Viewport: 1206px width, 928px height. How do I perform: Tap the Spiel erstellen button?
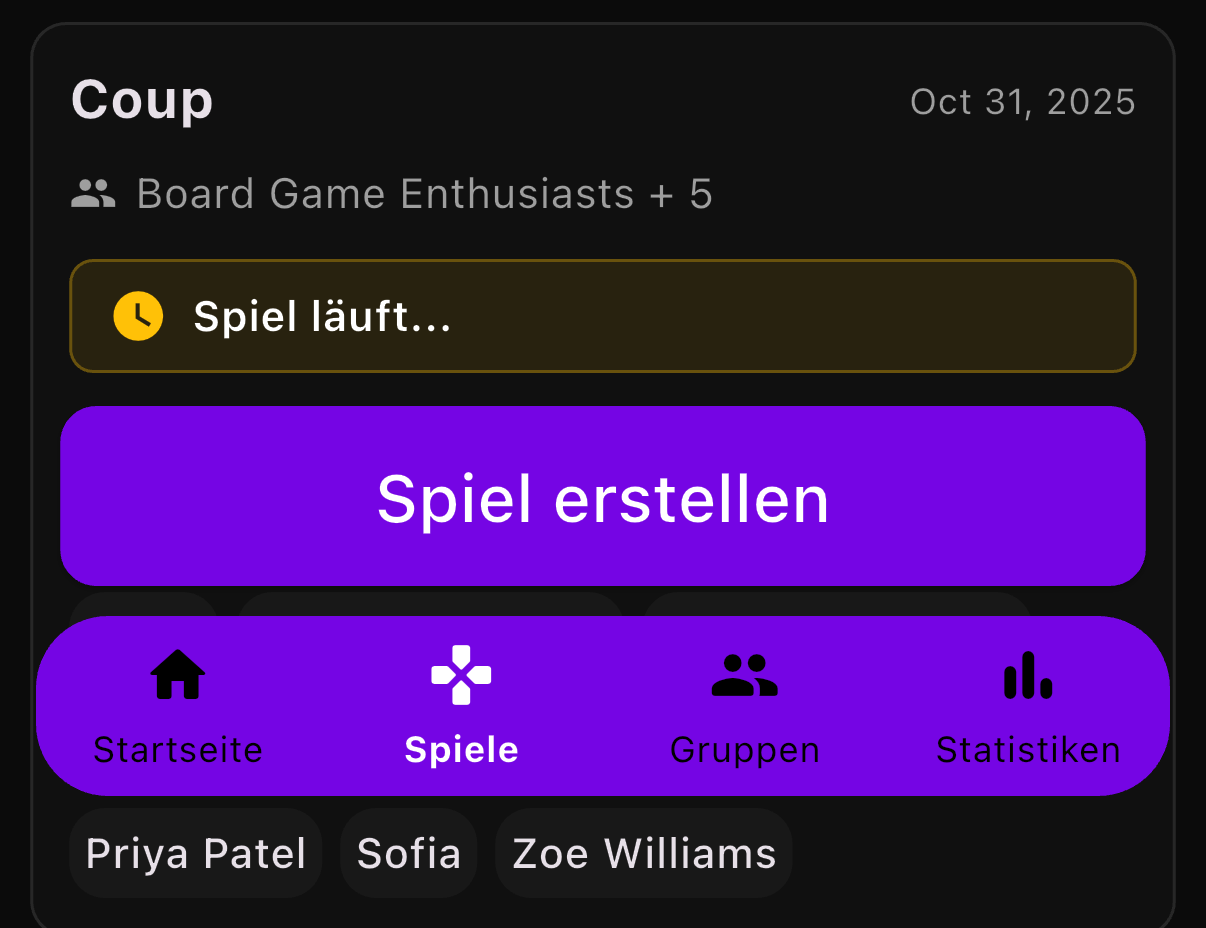click(602, 496)
